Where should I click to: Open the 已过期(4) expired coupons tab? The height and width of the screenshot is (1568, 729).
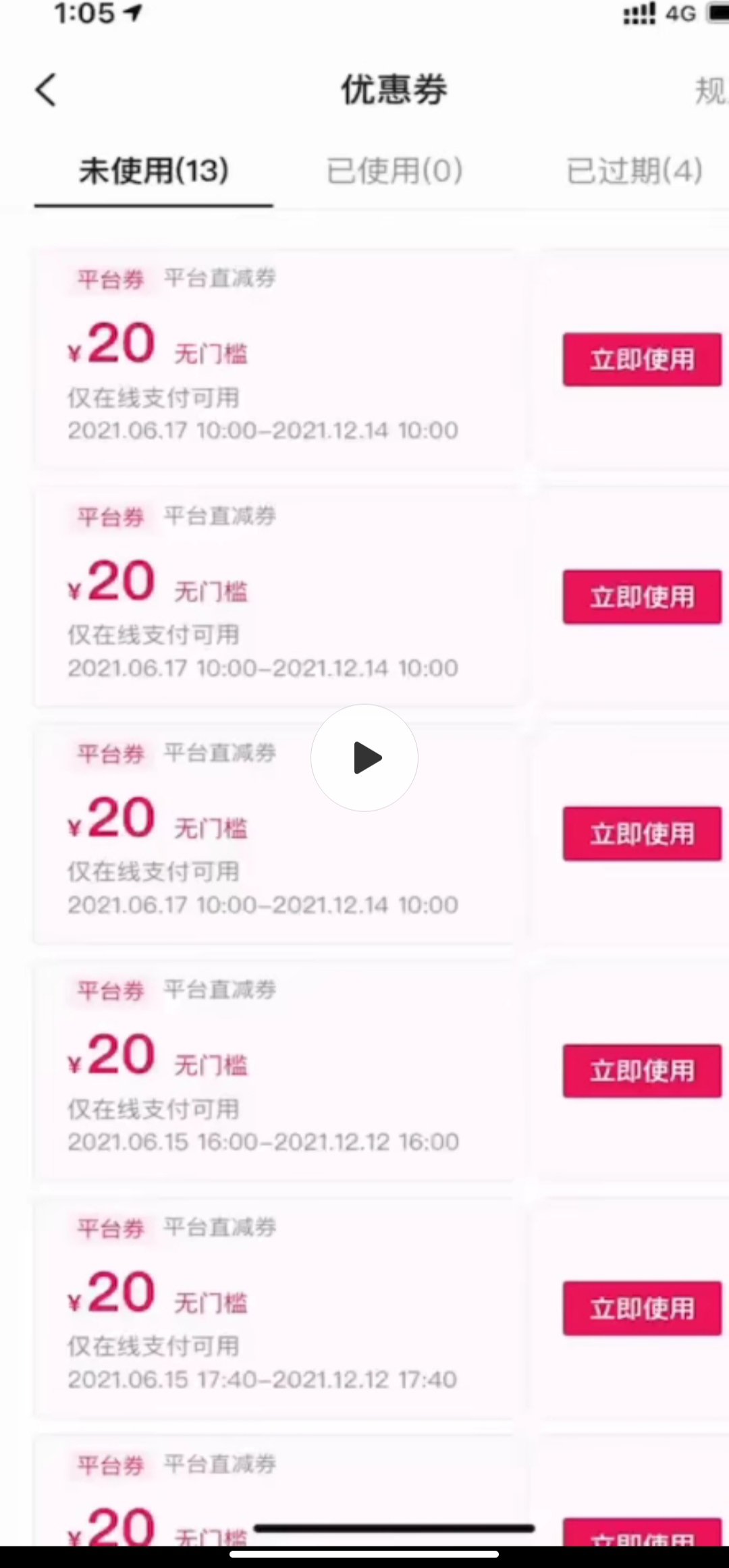[632, 171]
